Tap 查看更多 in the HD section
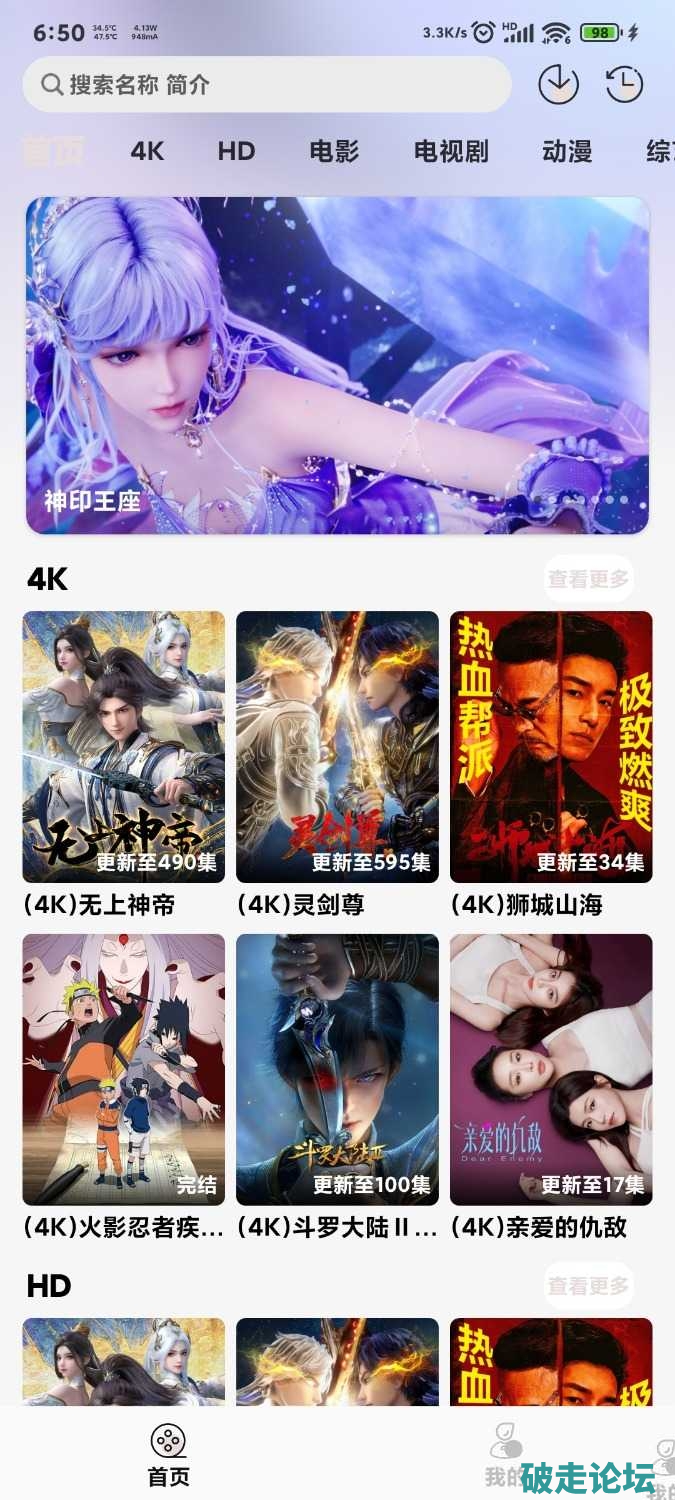 588,1285
